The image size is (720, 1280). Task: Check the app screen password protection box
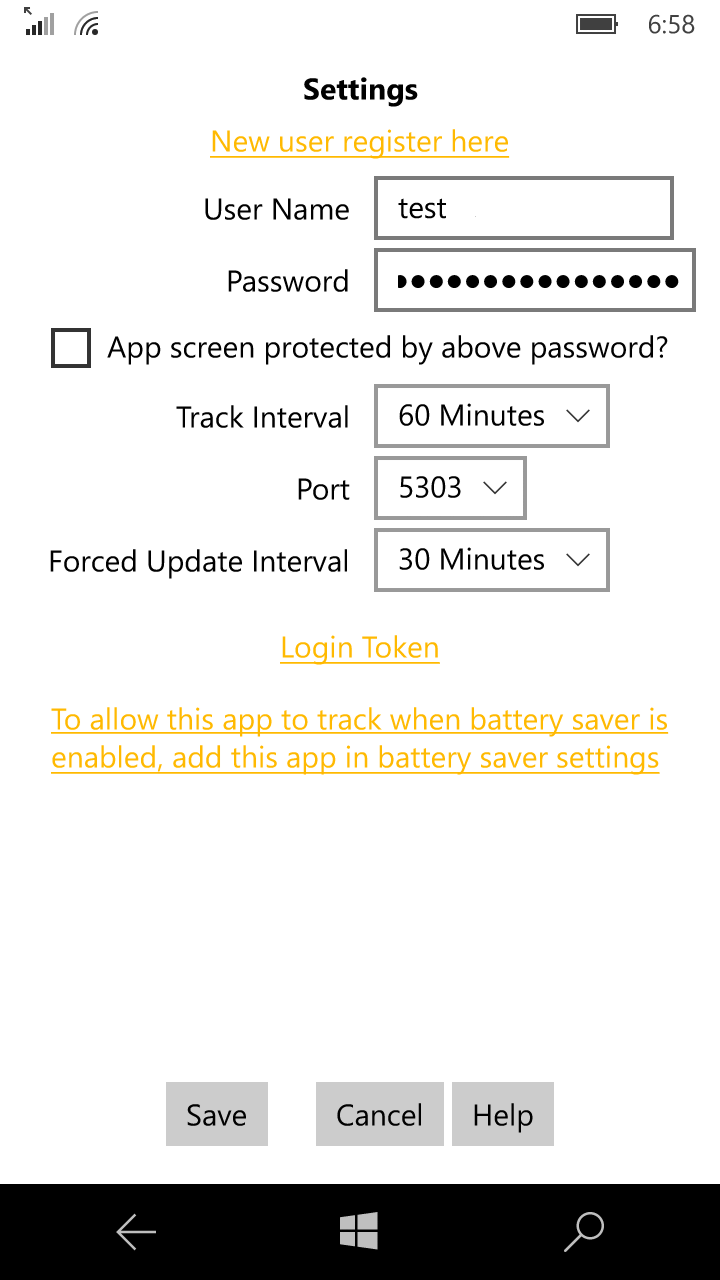(71, 349)
